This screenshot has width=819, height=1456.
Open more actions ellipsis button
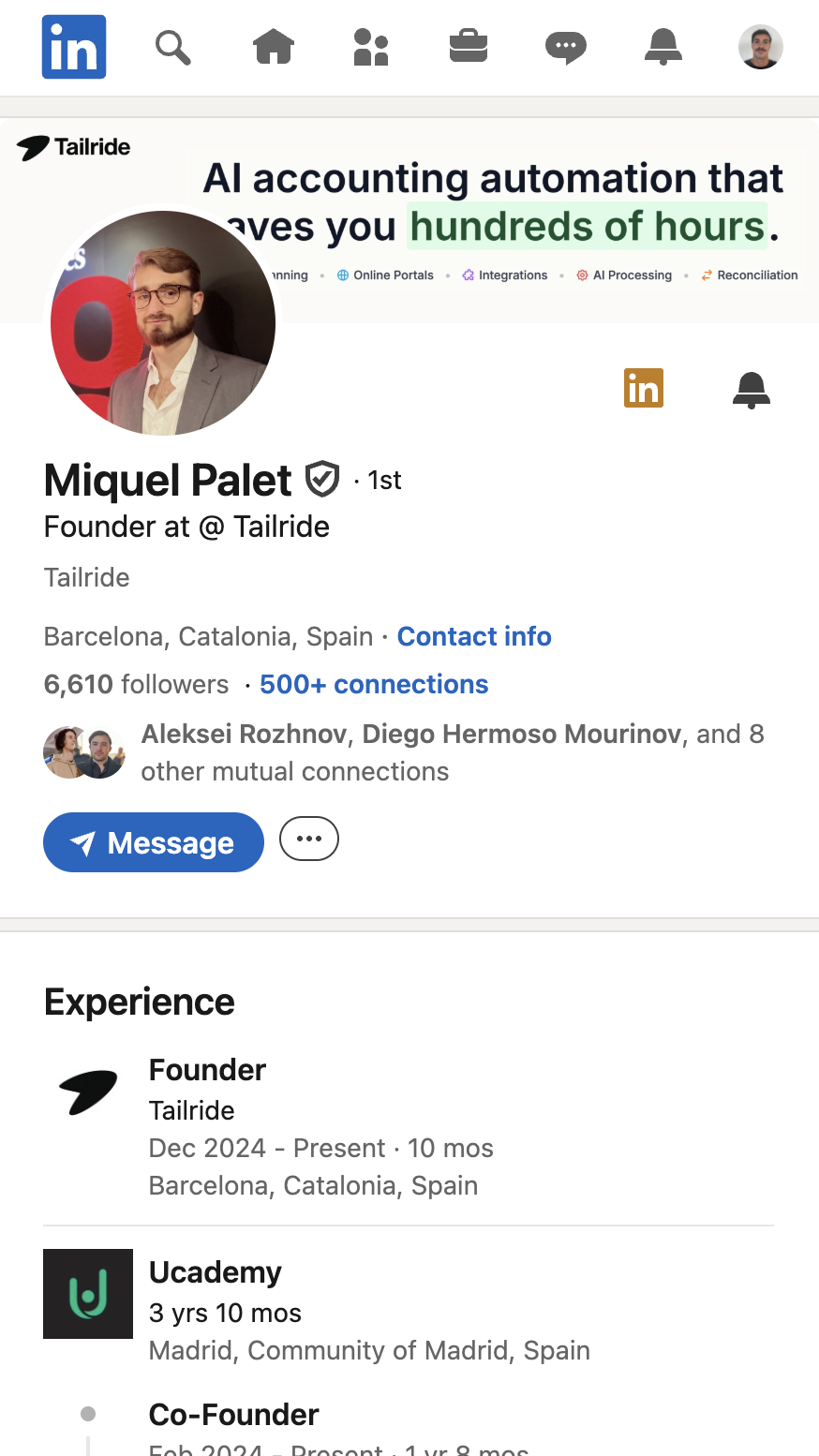coord(309,839)
